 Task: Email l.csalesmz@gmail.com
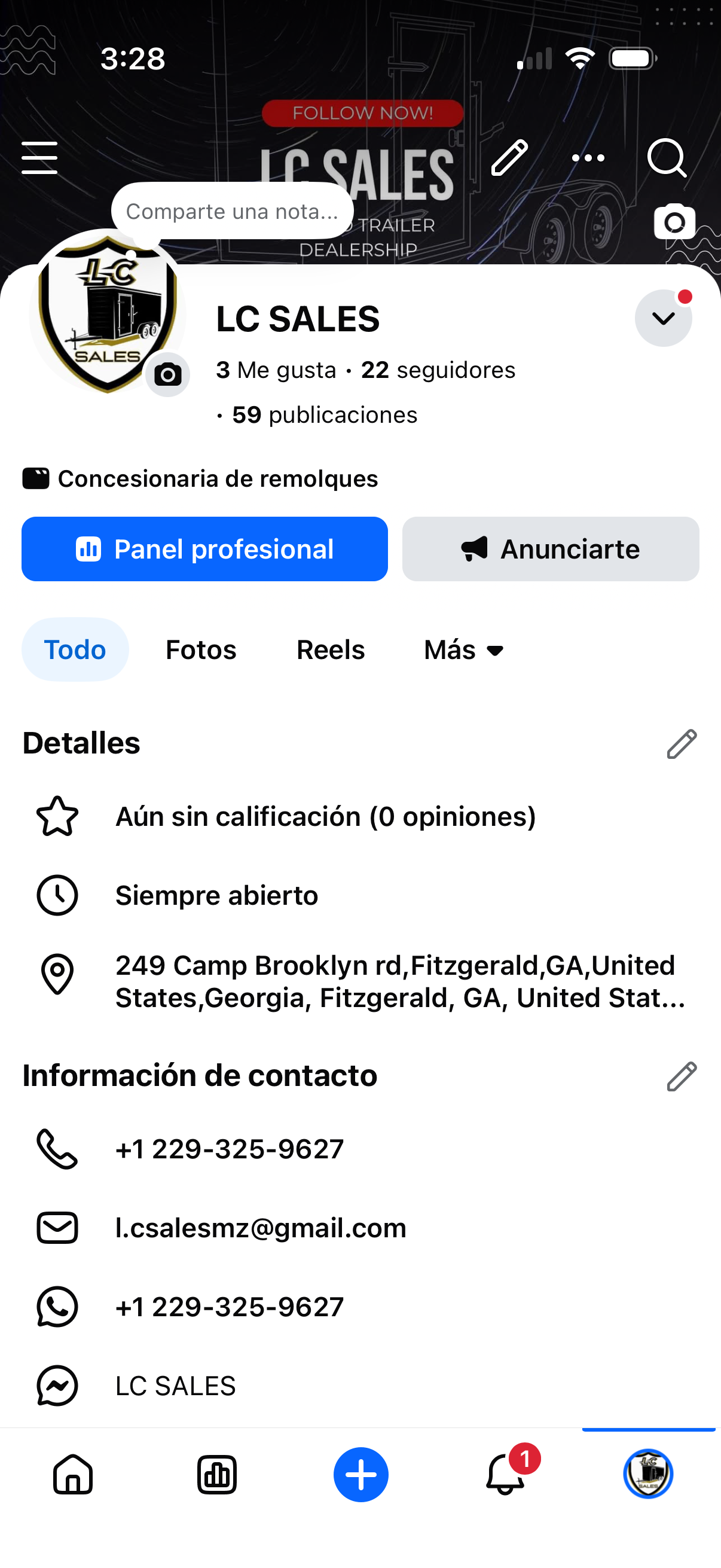pos(261,1228)
